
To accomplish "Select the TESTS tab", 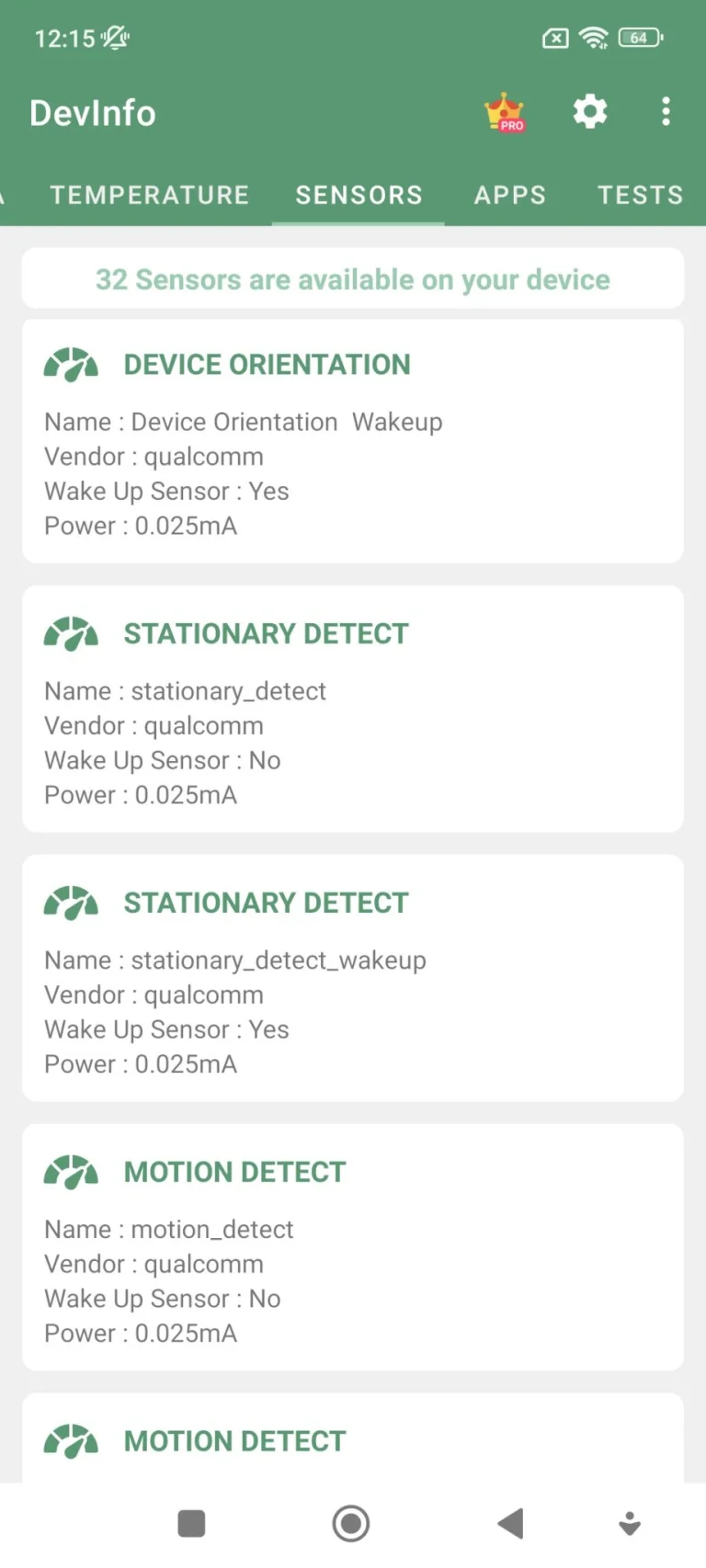I will pos(641,195).
